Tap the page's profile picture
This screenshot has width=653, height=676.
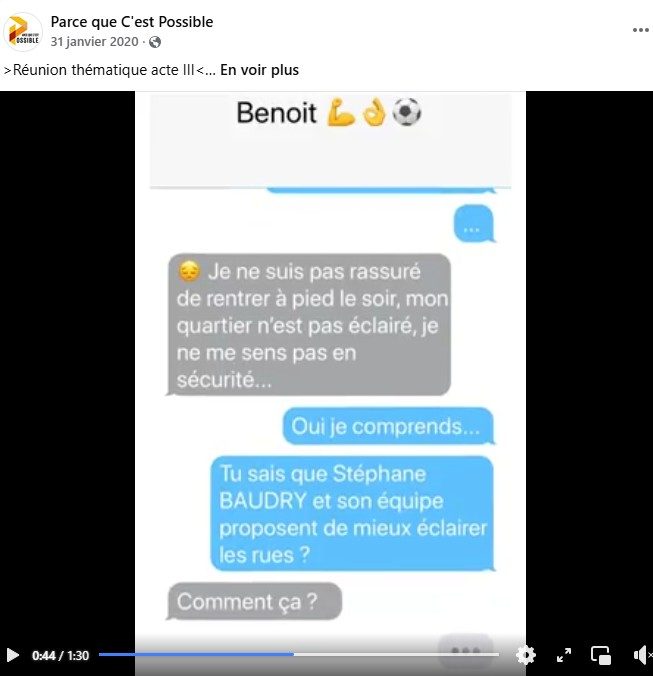23,31
